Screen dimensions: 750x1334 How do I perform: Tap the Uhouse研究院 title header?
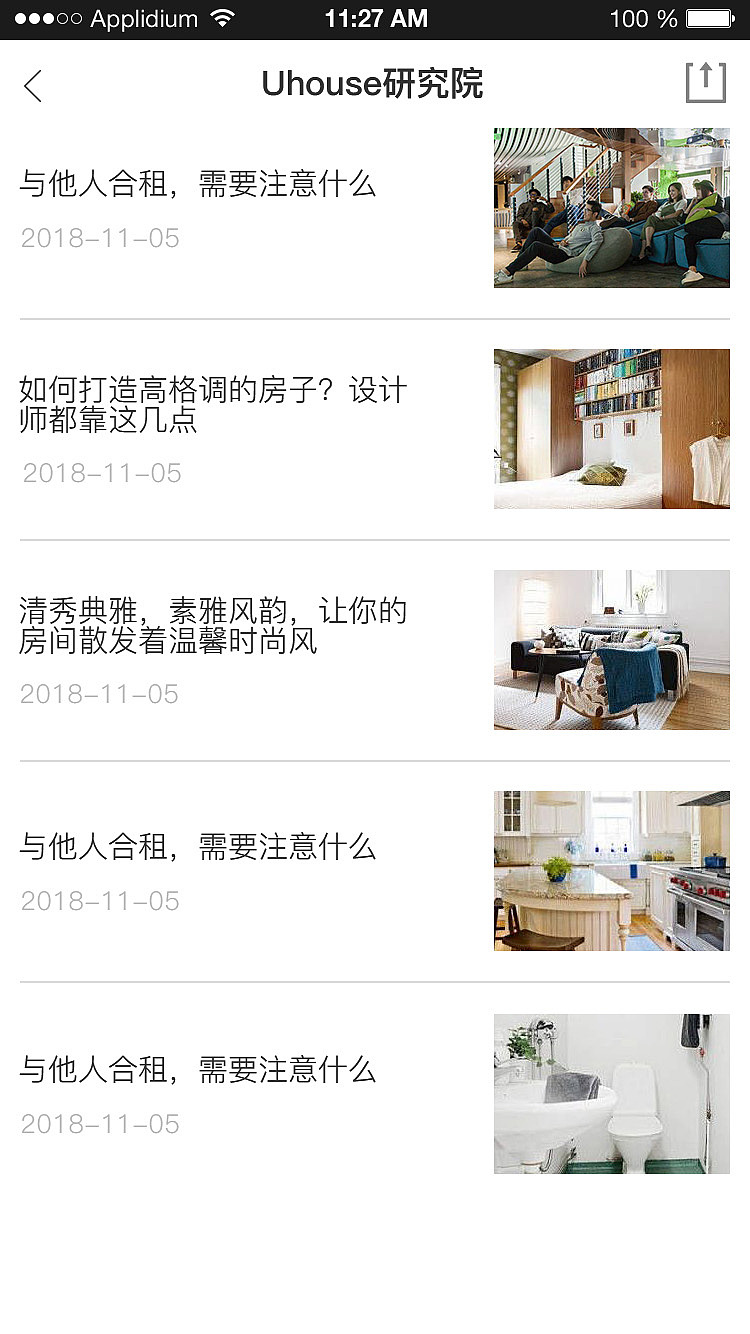(x=371, y=85)
